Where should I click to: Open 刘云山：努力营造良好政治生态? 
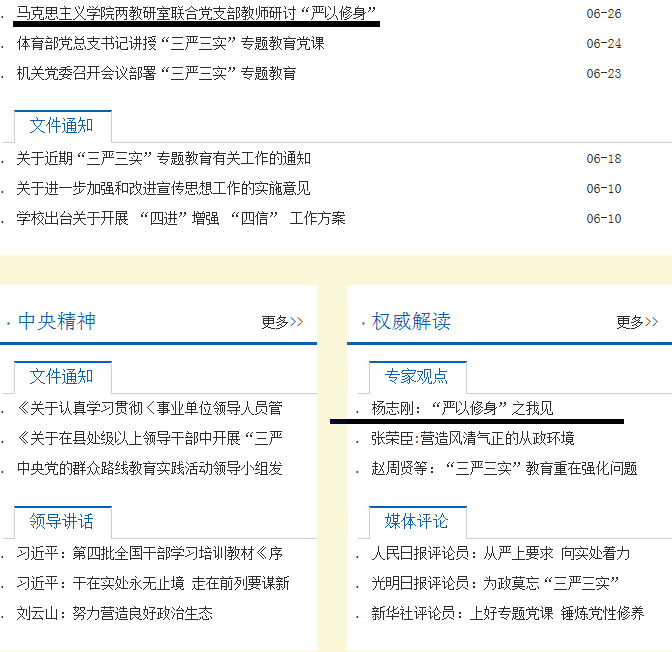pos(115,613)
